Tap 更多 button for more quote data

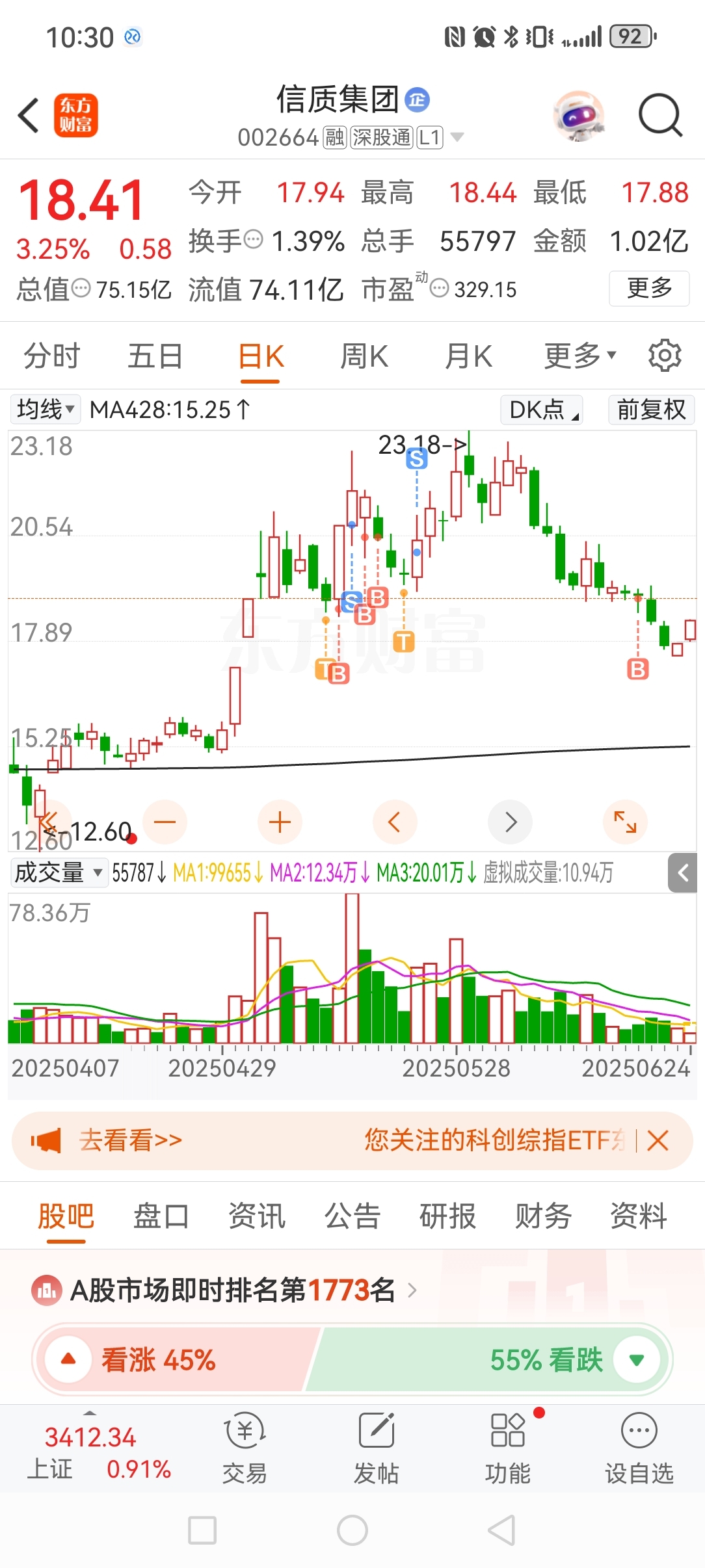coord(648,288)
